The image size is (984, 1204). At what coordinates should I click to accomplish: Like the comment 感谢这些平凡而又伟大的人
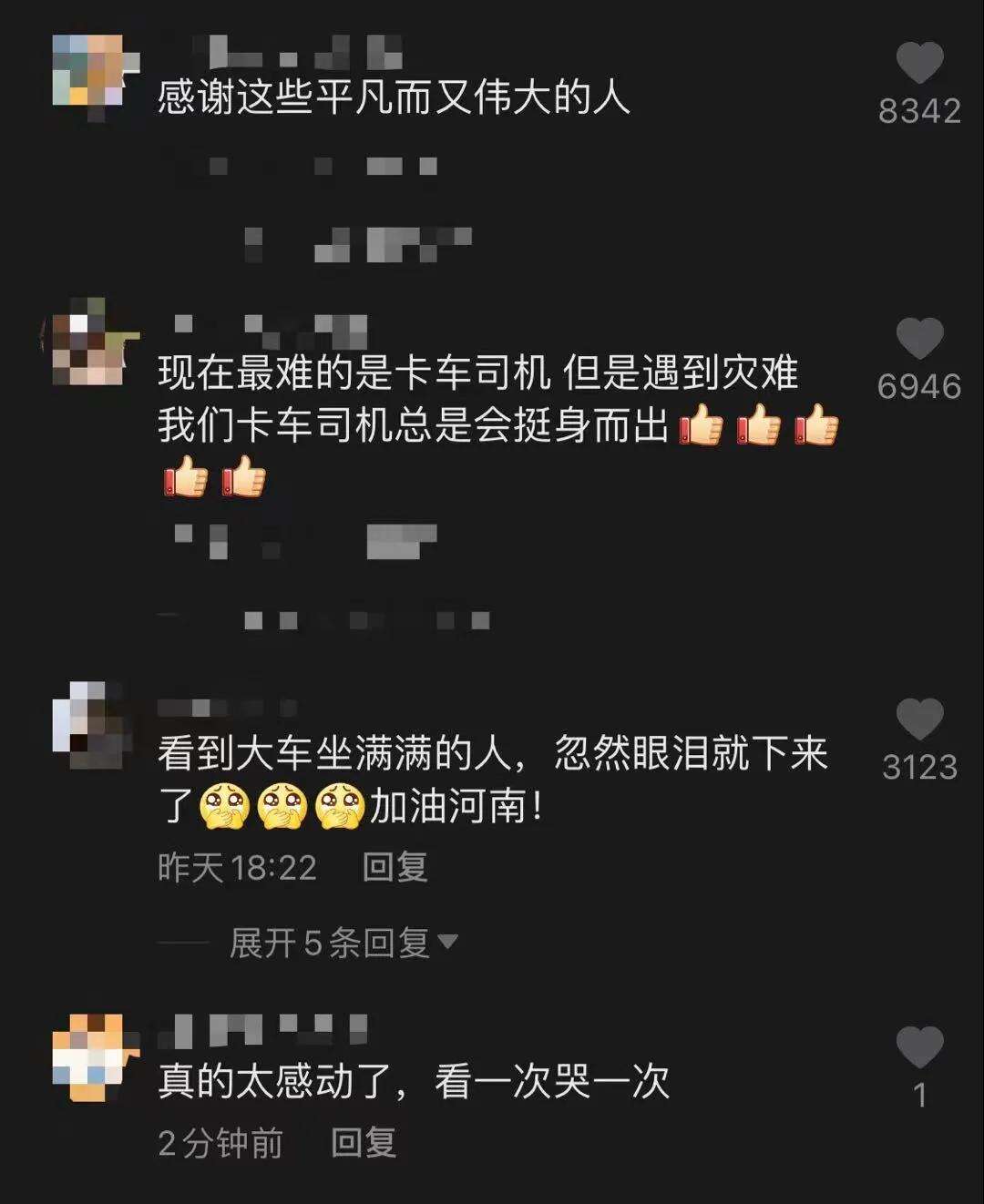tap(919, 64)
